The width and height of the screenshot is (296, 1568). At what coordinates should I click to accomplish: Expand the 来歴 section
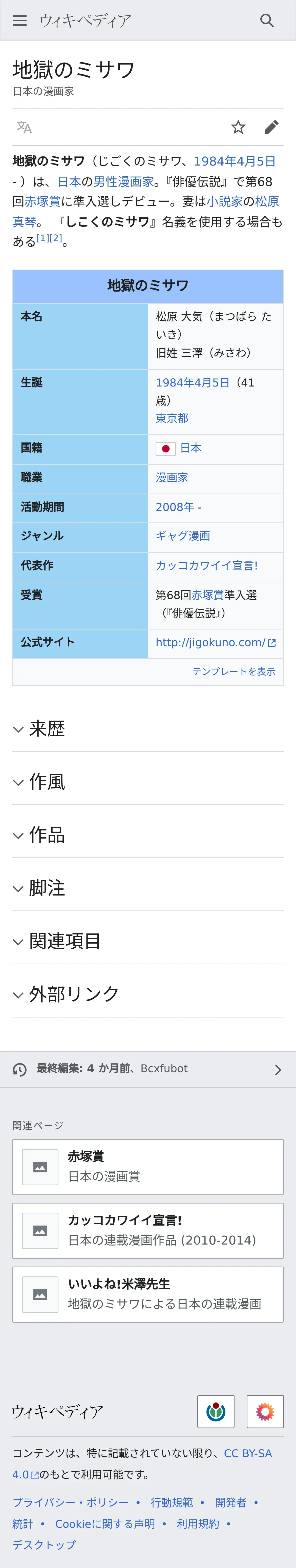(x=148, y=729)
